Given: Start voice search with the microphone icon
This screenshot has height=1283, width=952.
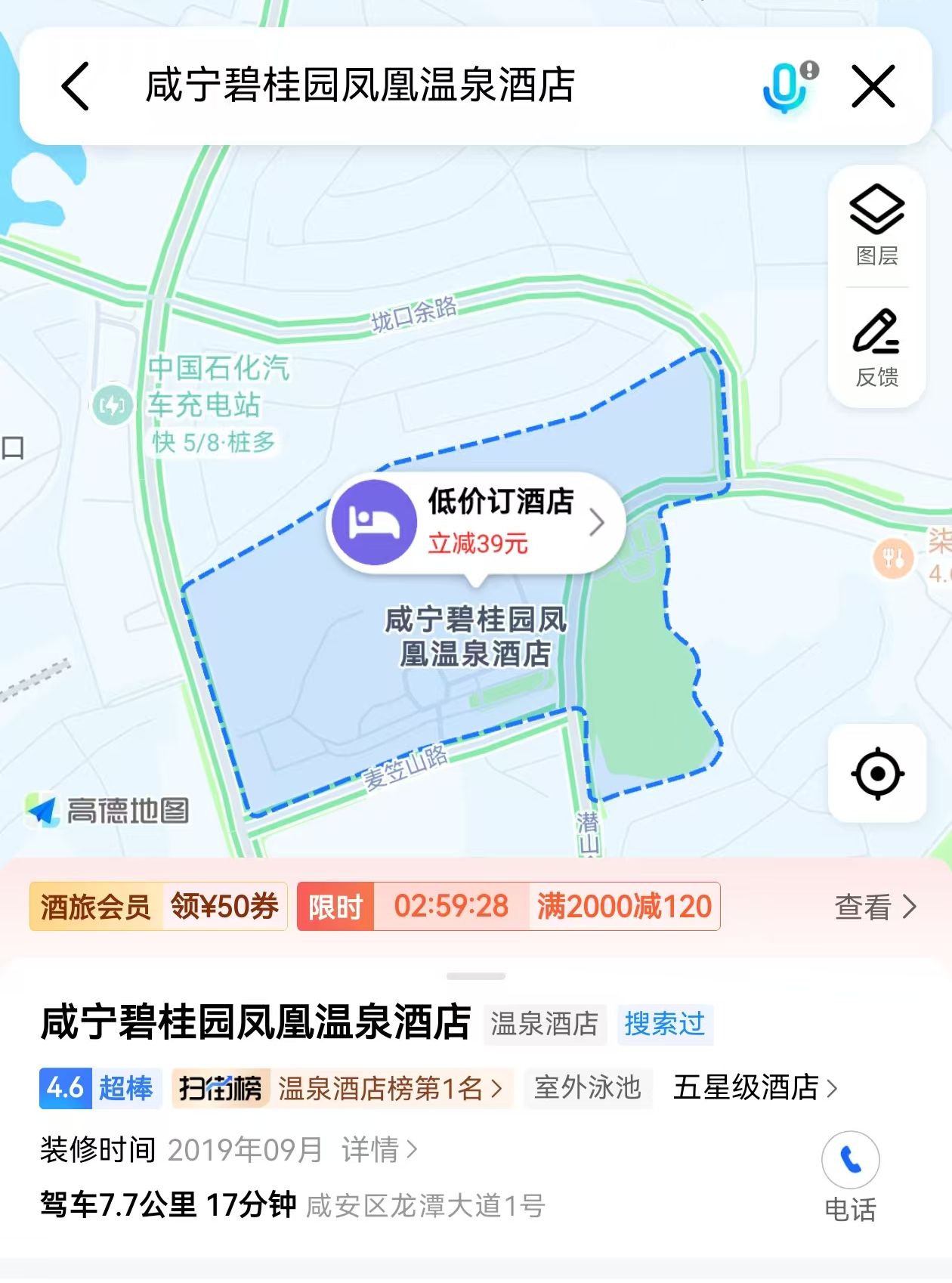Looking at the screenshot, I should (x=787, y=86).
